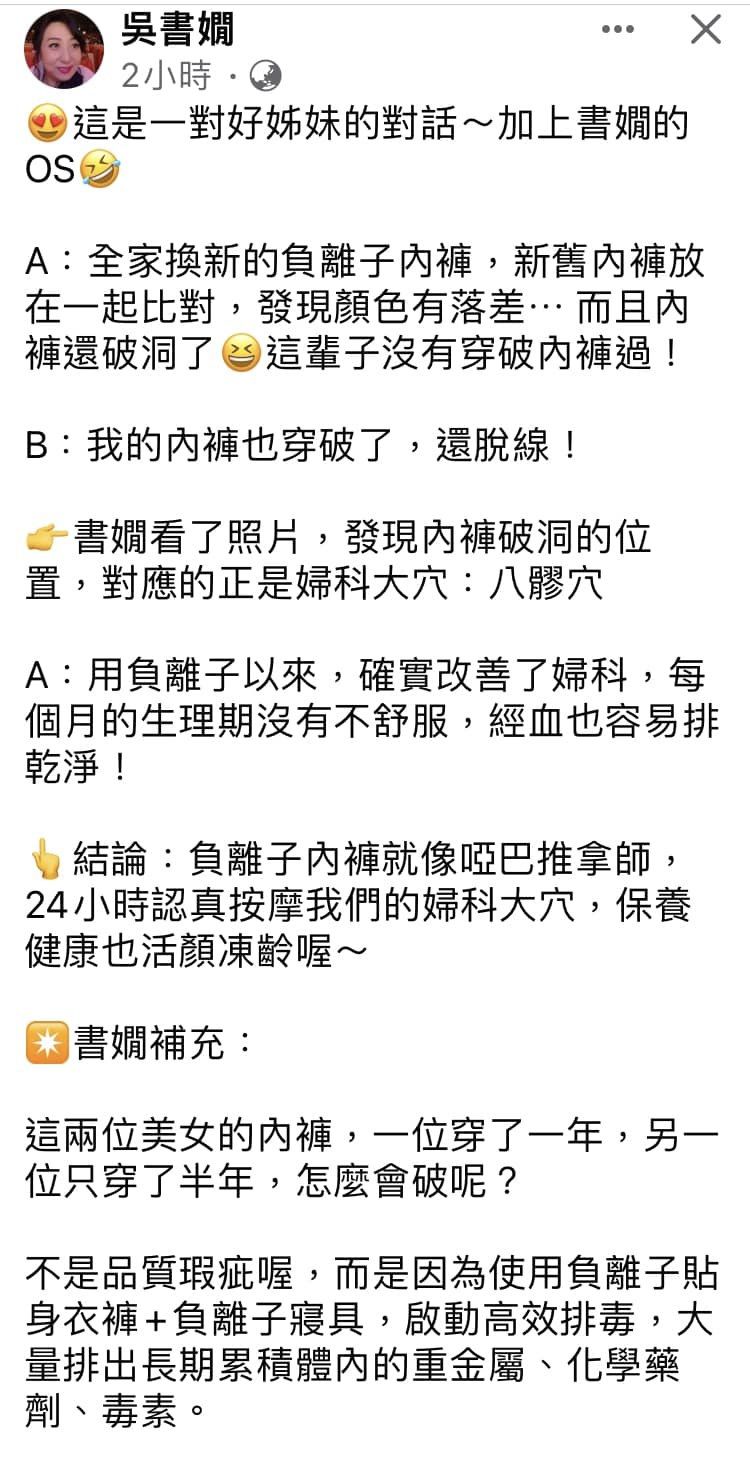Open the post's three-dot options menu
This screenshot has width=750, height=1460.
pos(618,31)
